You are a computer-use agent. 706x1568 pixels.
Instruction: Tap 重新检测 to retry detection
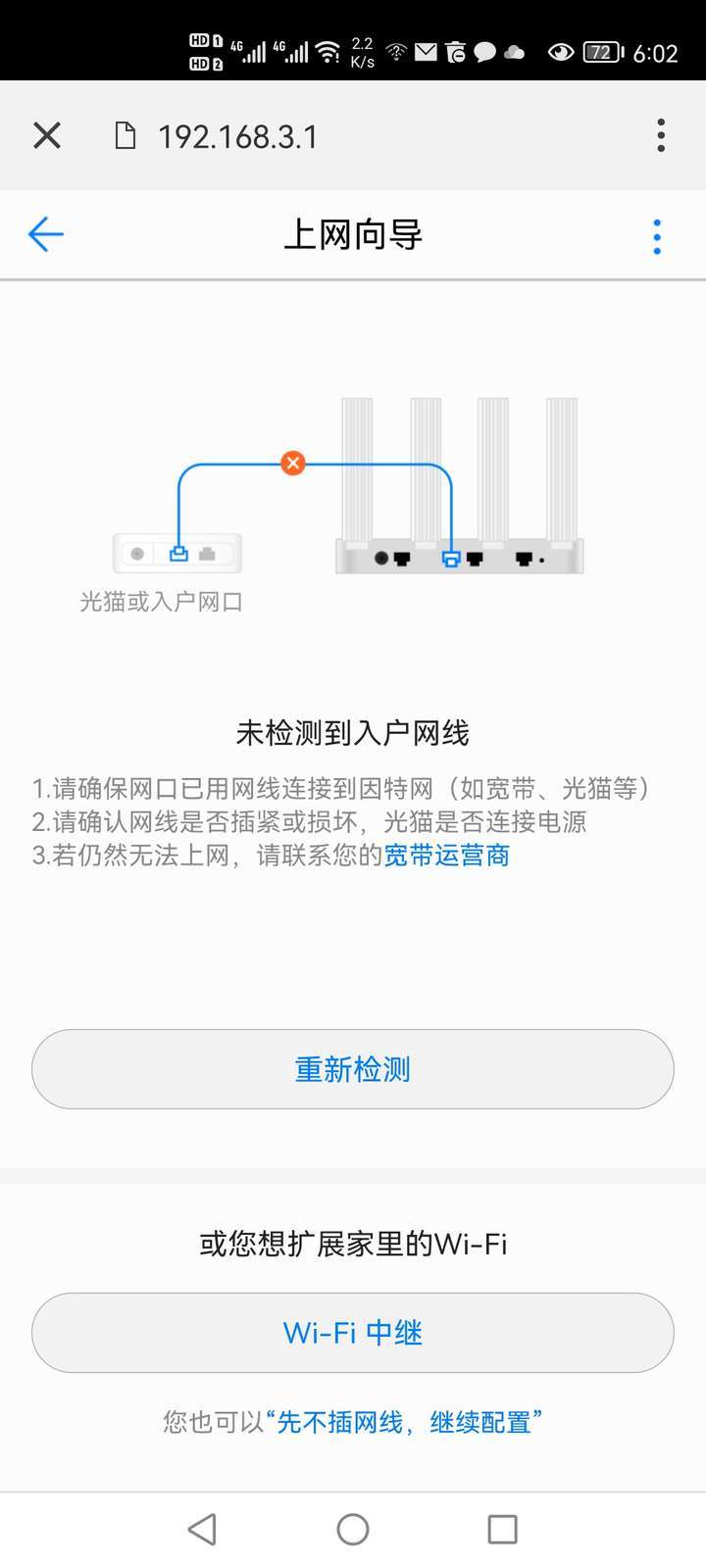pos(353,1069)
